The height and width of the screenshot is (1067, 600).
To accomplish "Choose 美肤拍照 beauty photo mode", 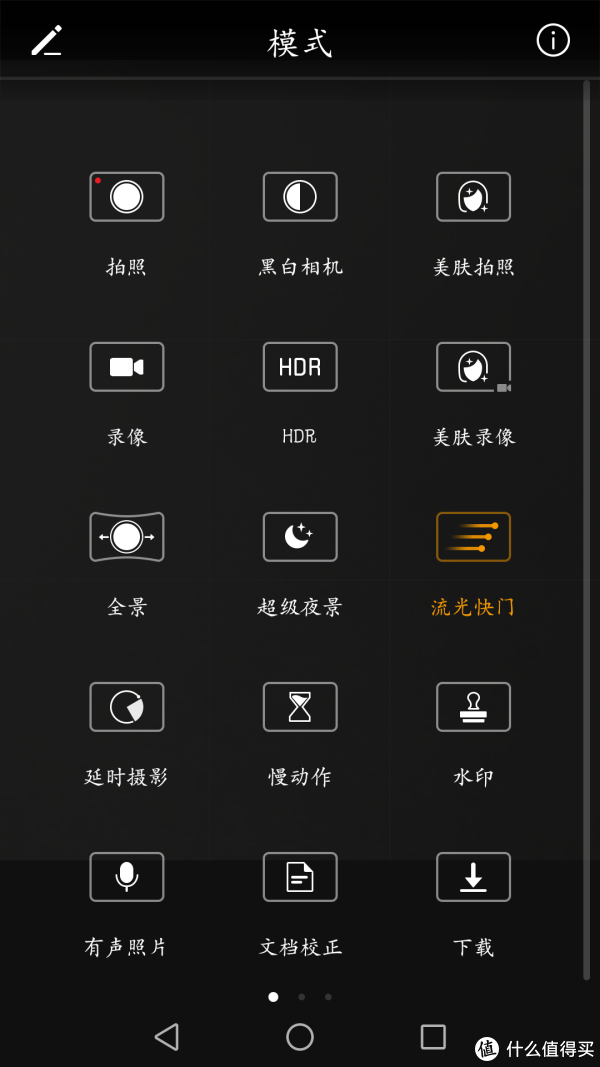I will [473, 197].
